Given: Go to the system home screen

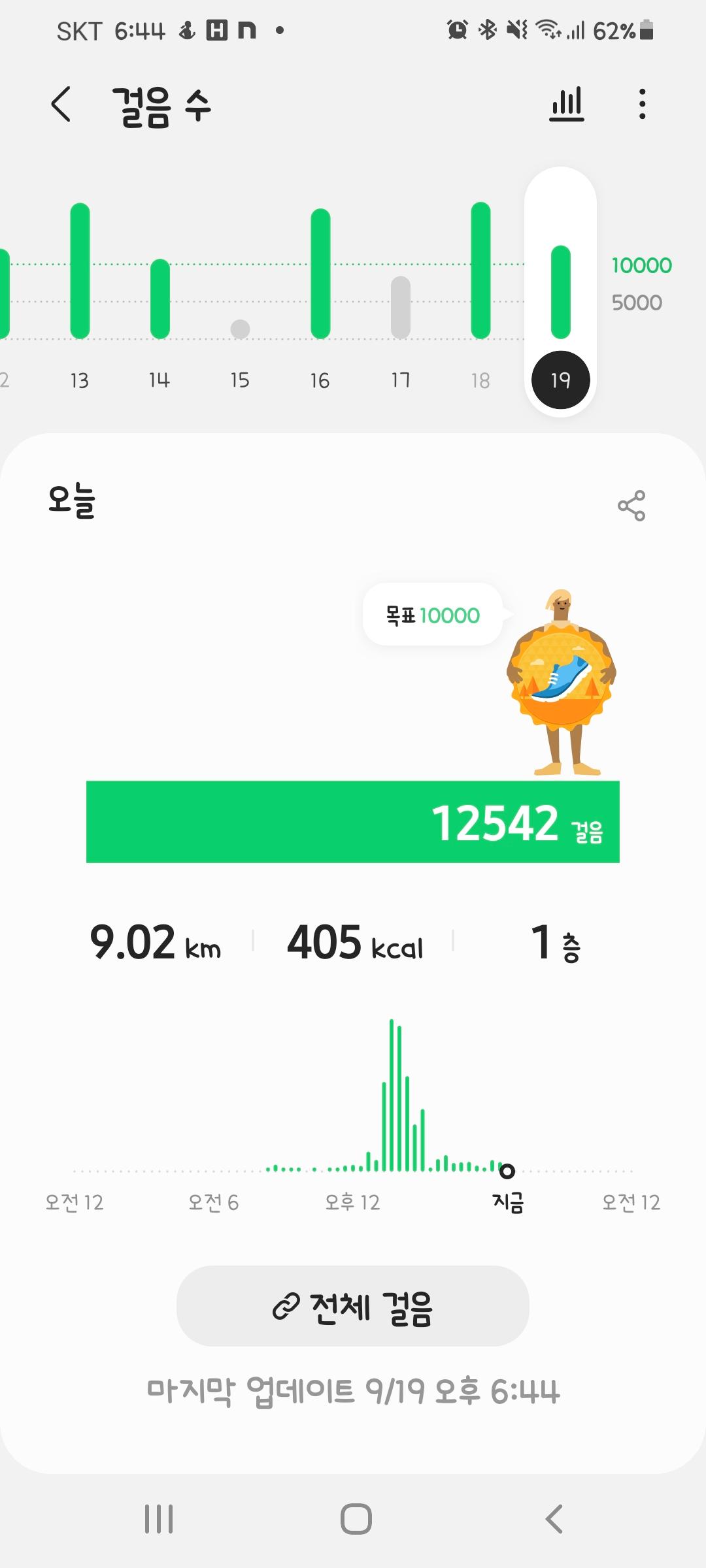Looking at the screenshot, I should point(356,1518).
